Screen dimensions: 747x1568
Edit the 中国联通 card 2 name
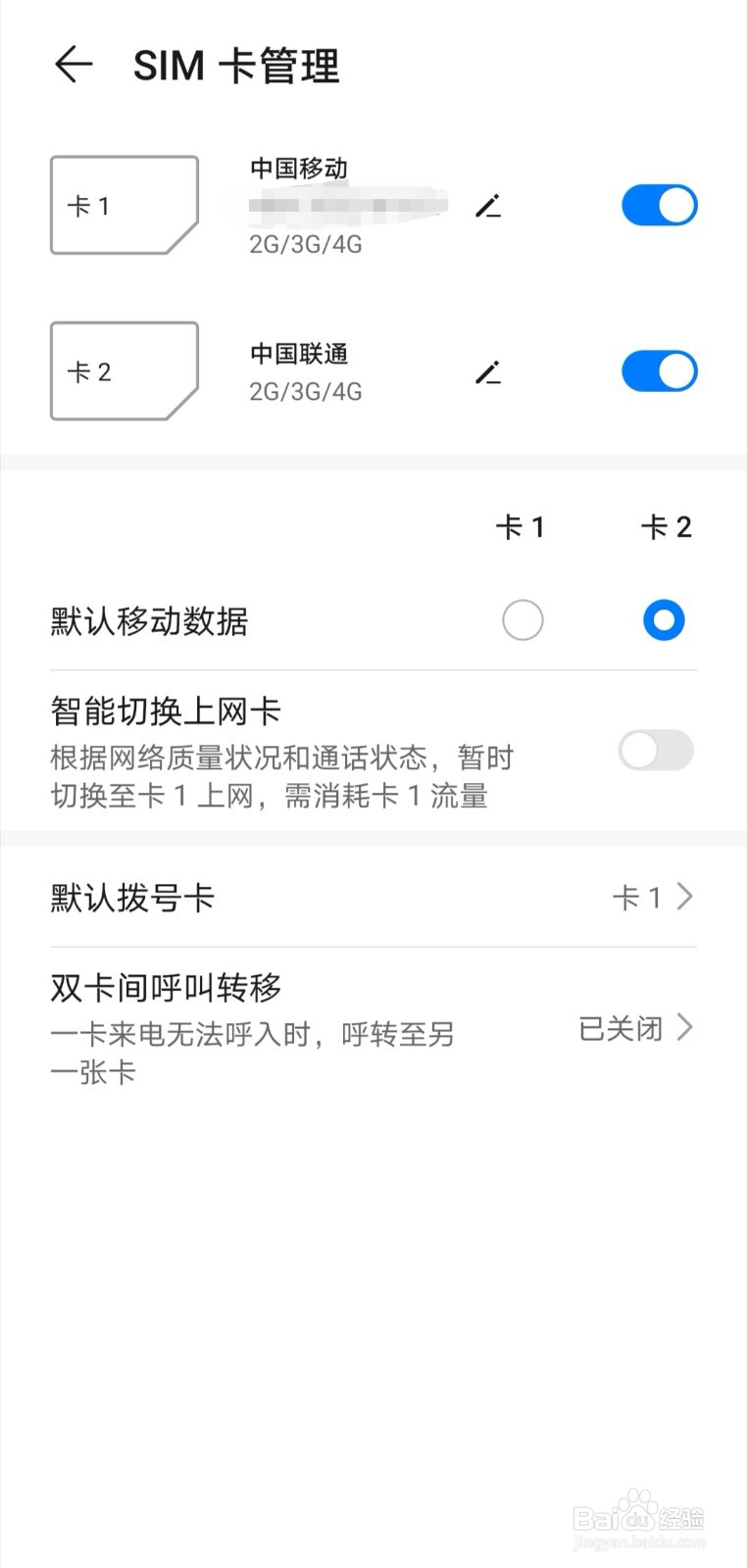[488, 372]
